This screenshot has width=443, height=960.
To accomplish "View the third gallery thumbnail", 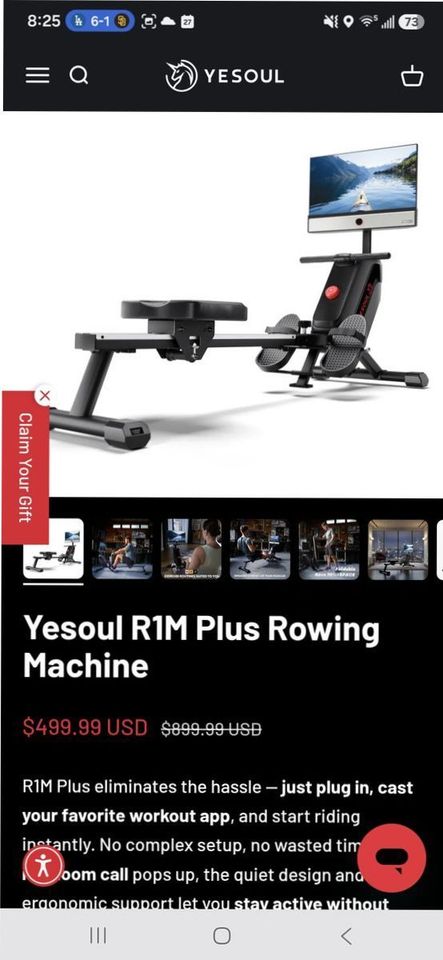I will (x=191, y=549).
